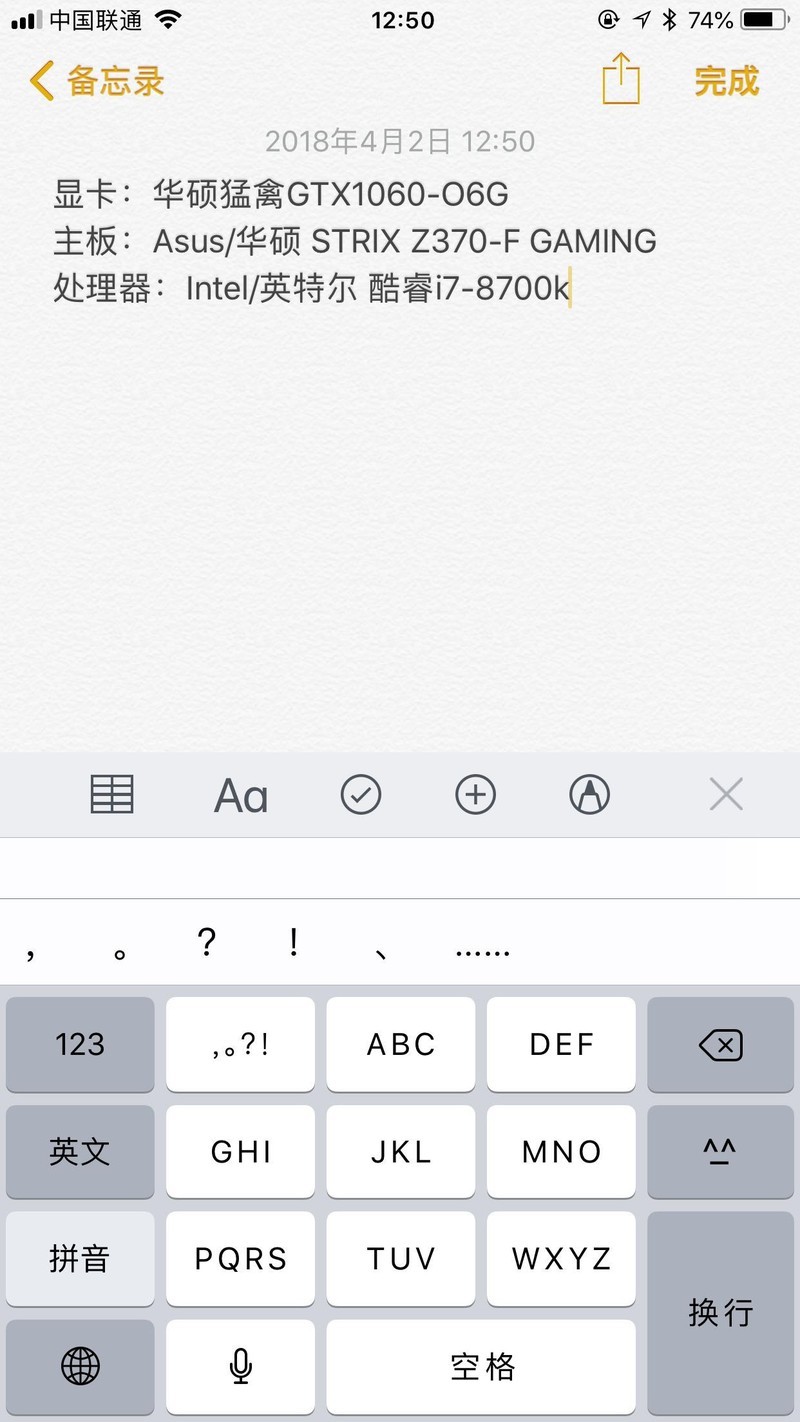This screenshot has width=800, height=1422.
Task: Add a checklist item
Action: click(361, 795)
